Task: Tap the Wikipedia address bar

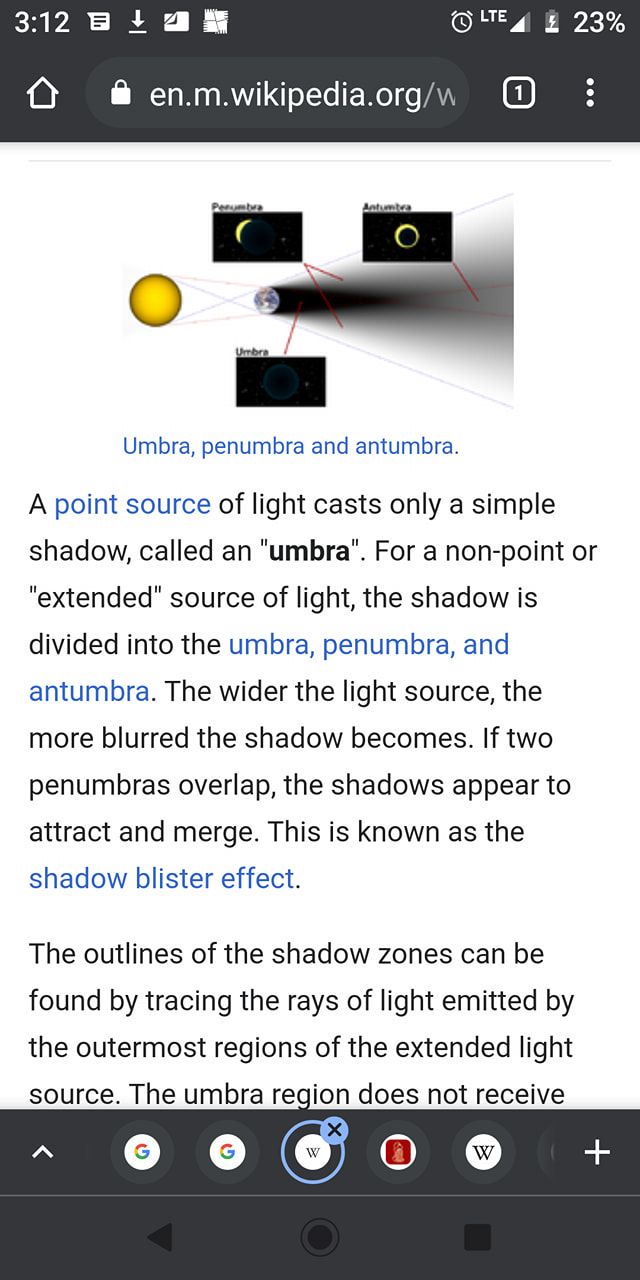Action: (290, 94)
